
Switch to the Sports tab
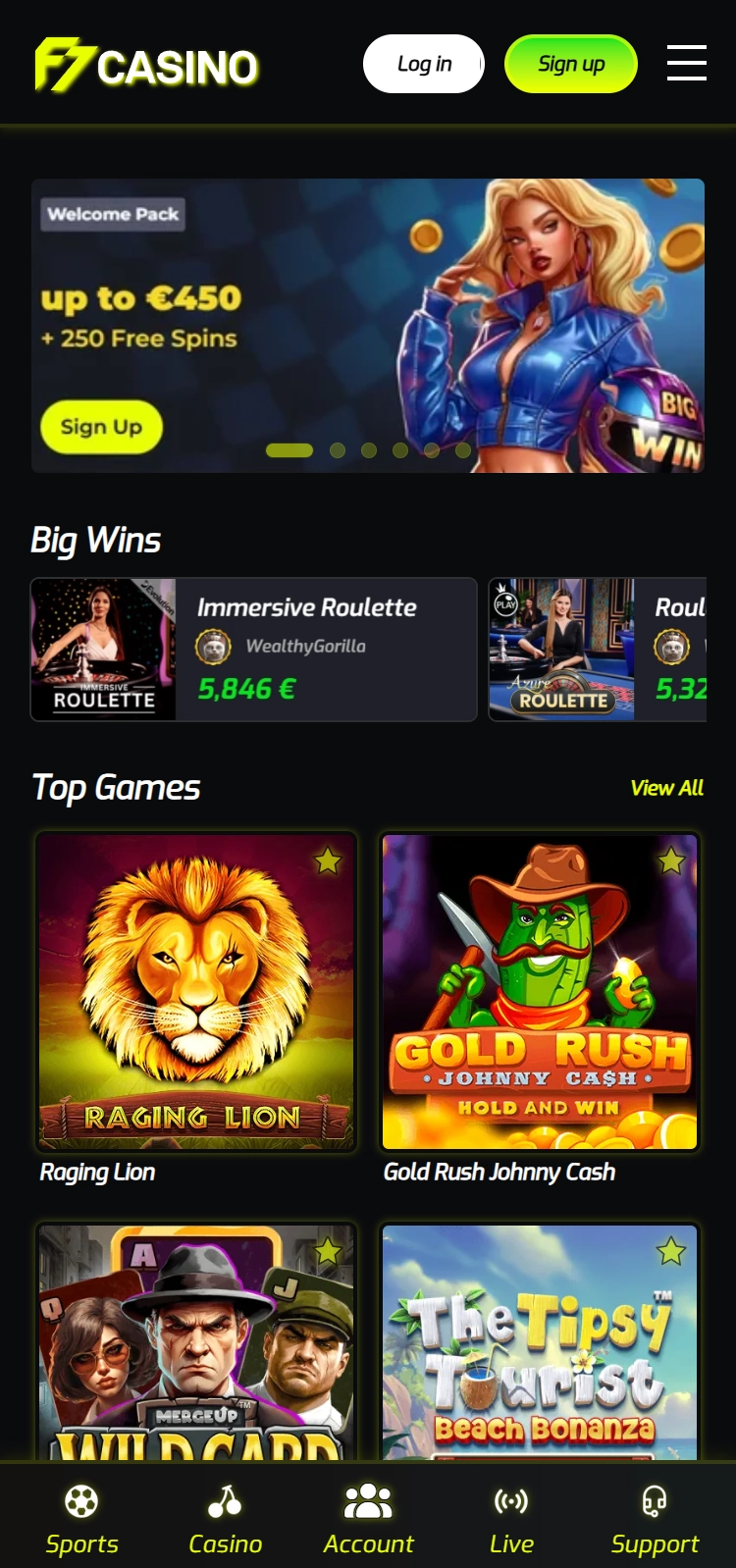pos(81,1519)
